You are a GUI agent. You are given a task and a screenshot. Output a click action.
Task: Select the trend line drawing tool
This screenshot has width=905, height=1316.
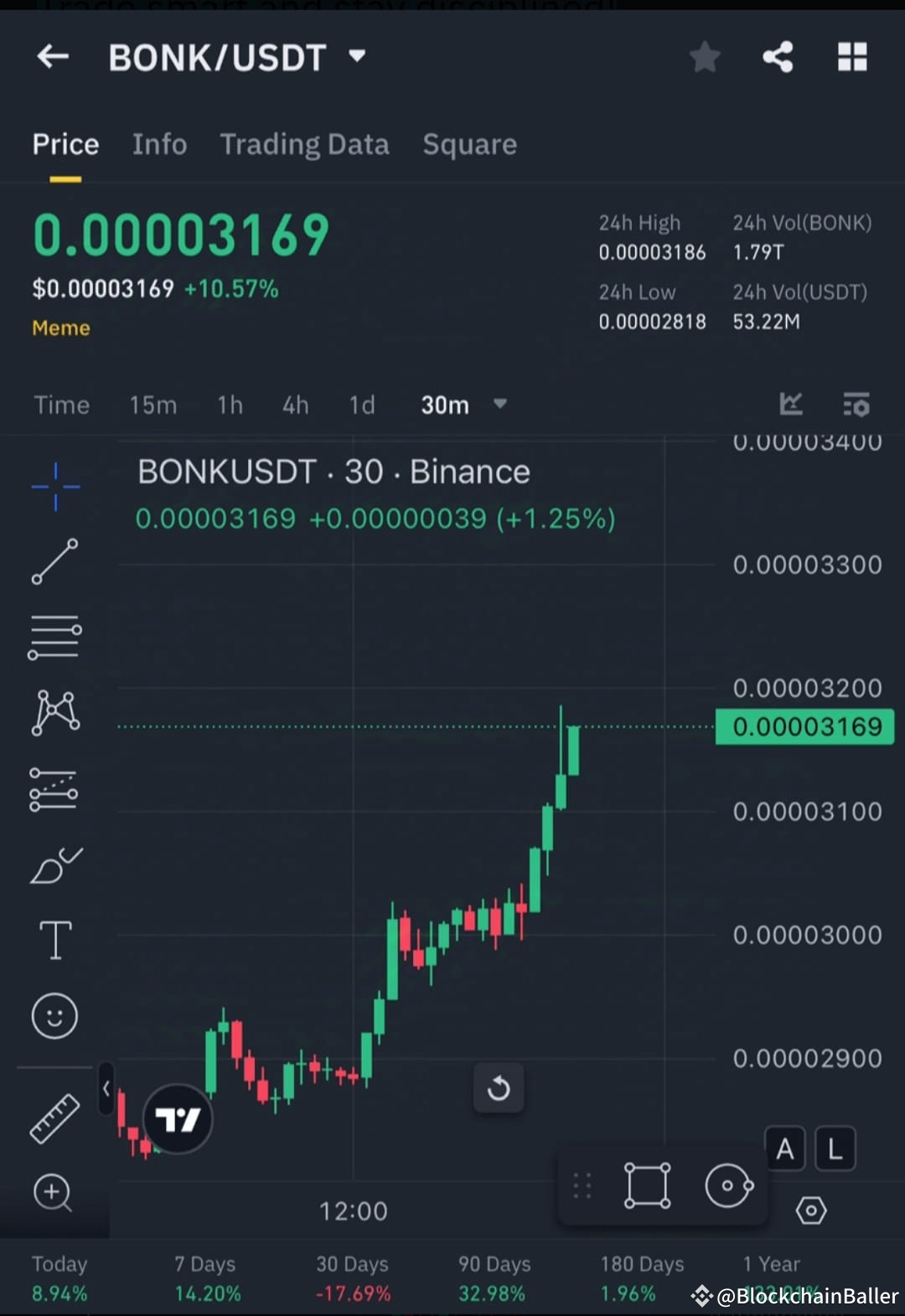54,560
